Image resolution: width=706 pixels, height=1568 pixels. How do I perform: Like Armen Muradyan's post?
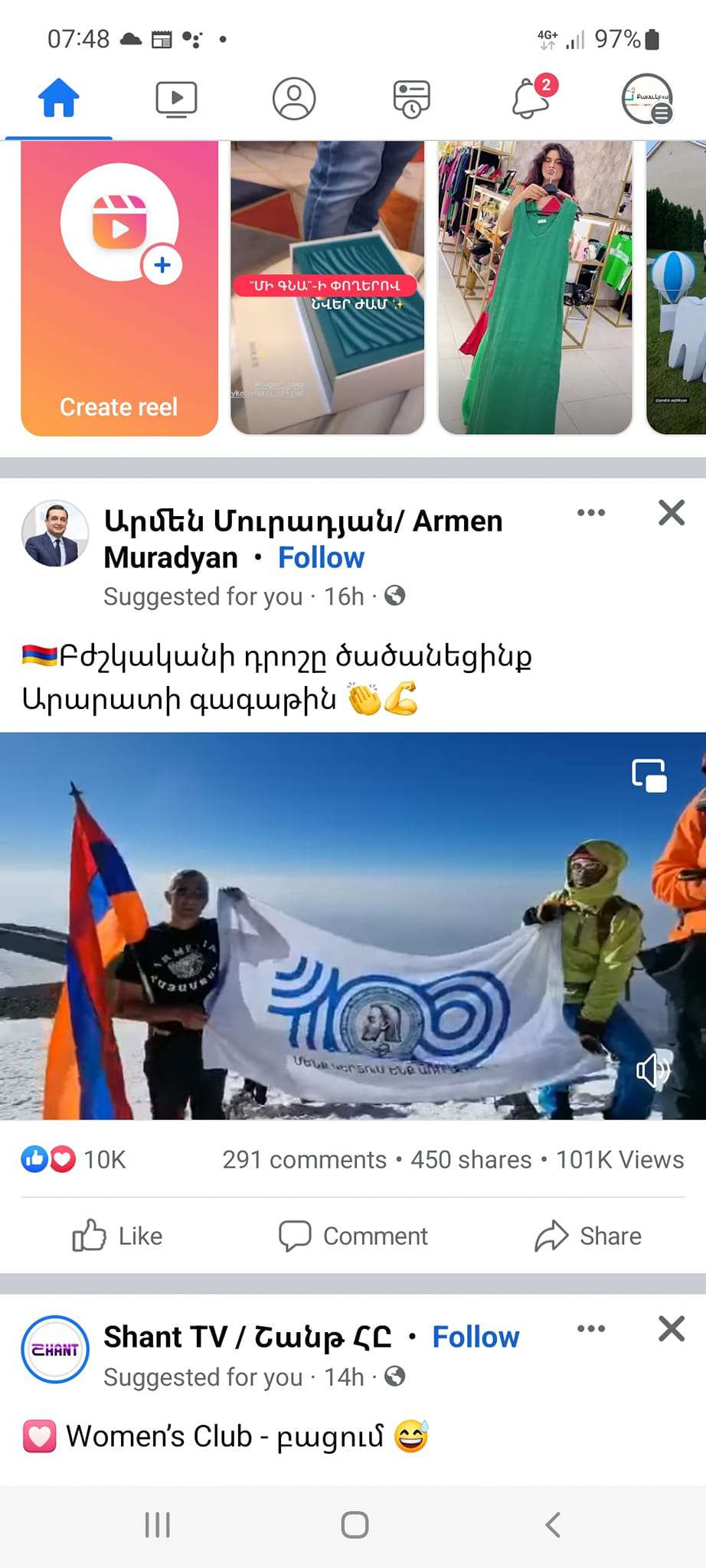pyautogui.click(x=118, y=1236)
